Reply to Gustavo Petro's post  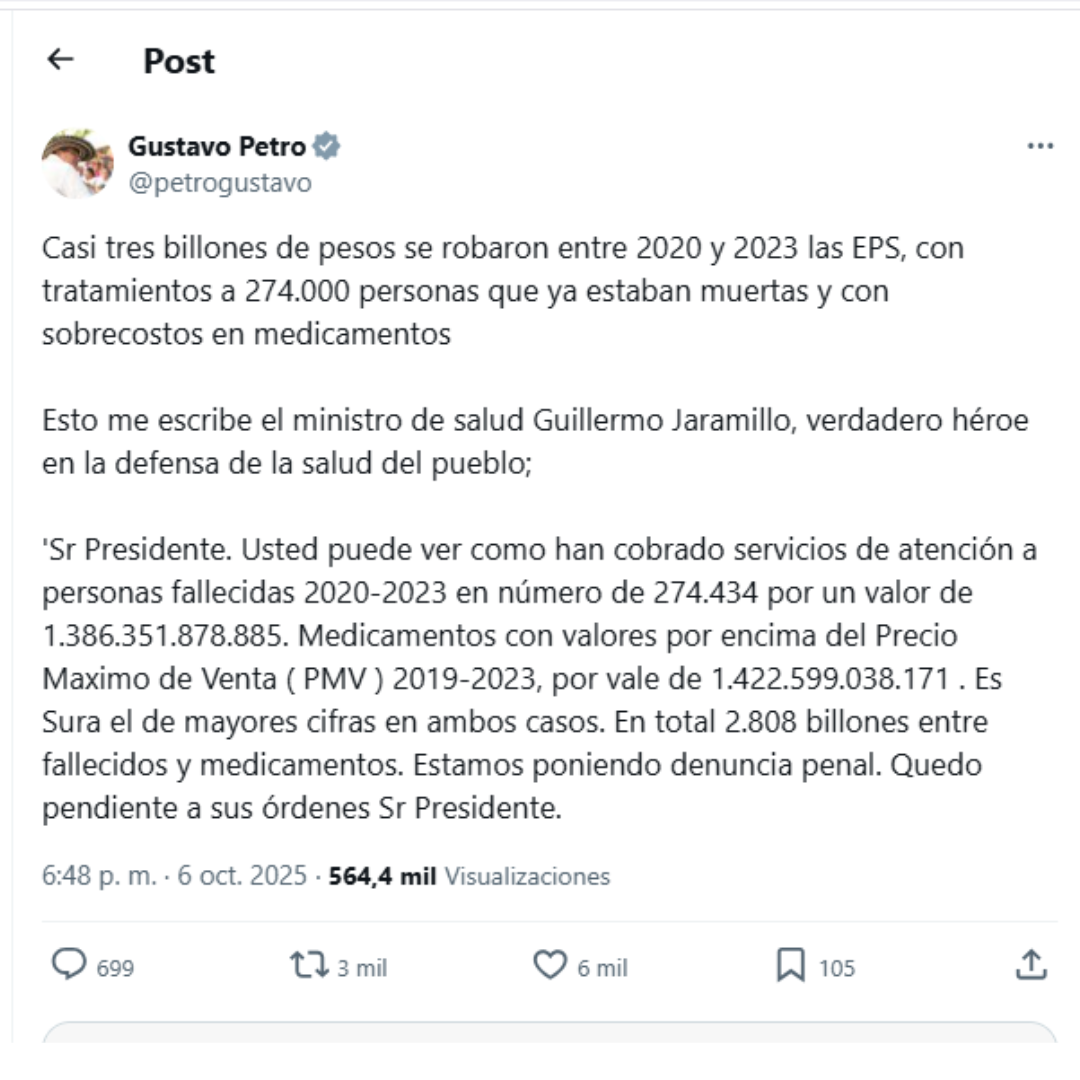pos(69,965)
